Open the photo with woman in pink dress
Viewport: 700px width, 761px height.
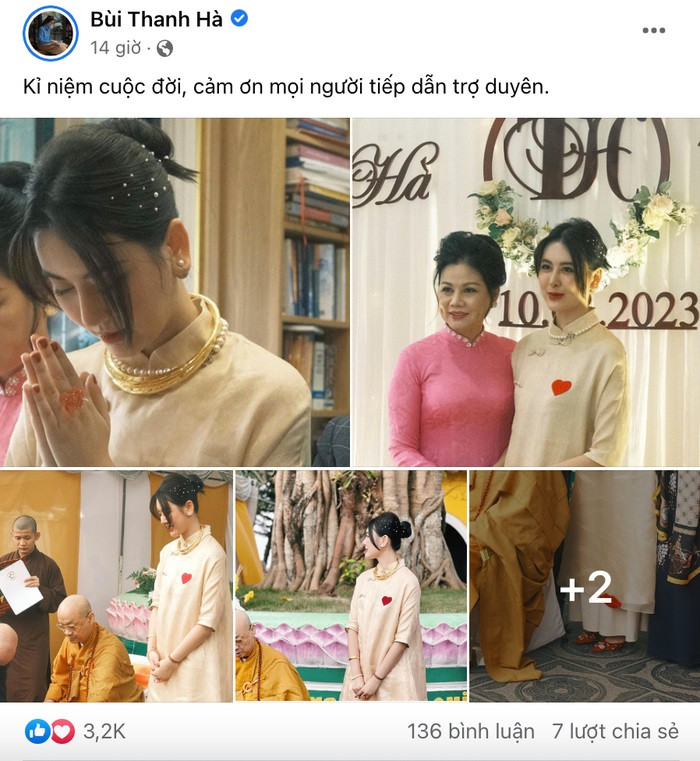point(525,292)
